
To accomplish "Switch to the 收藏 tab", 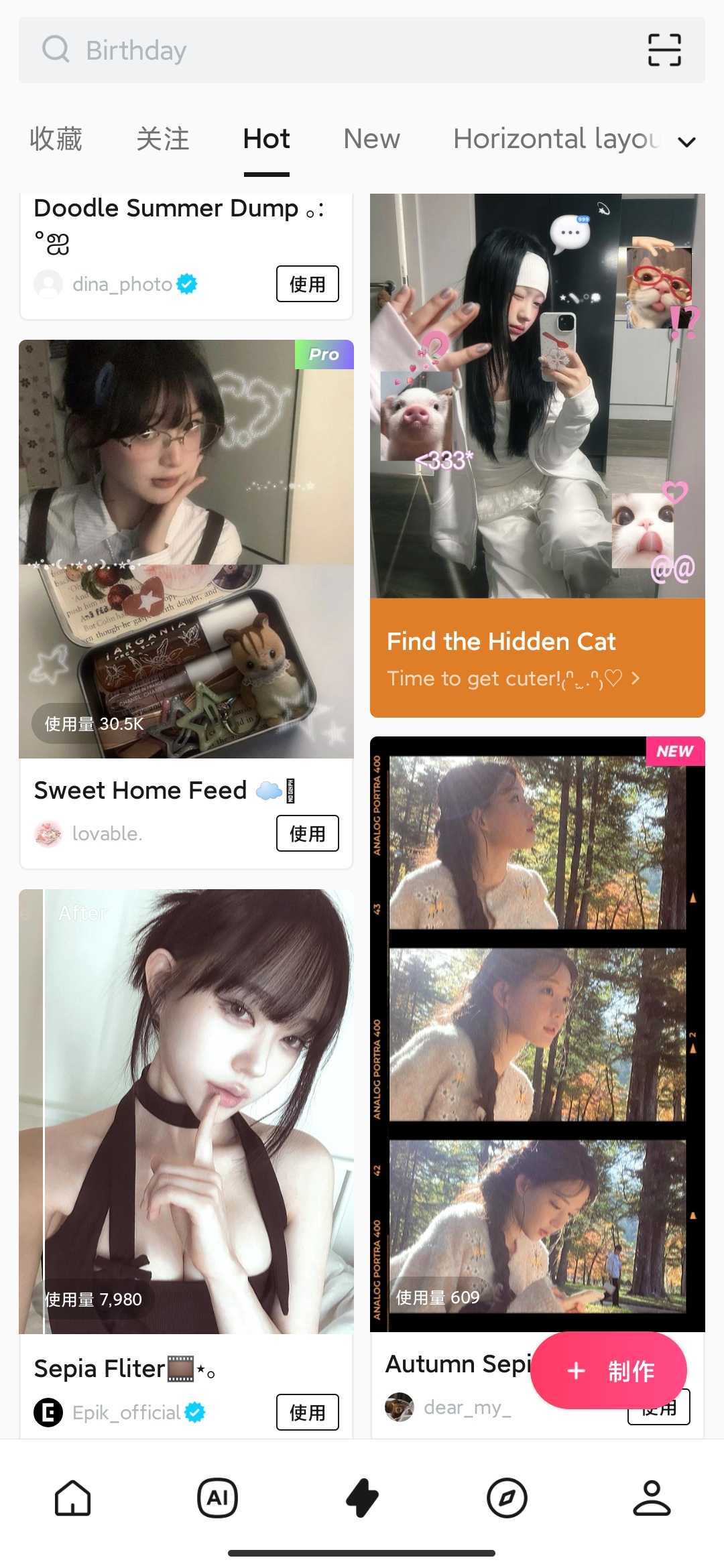I will click(x=56, y=139).
